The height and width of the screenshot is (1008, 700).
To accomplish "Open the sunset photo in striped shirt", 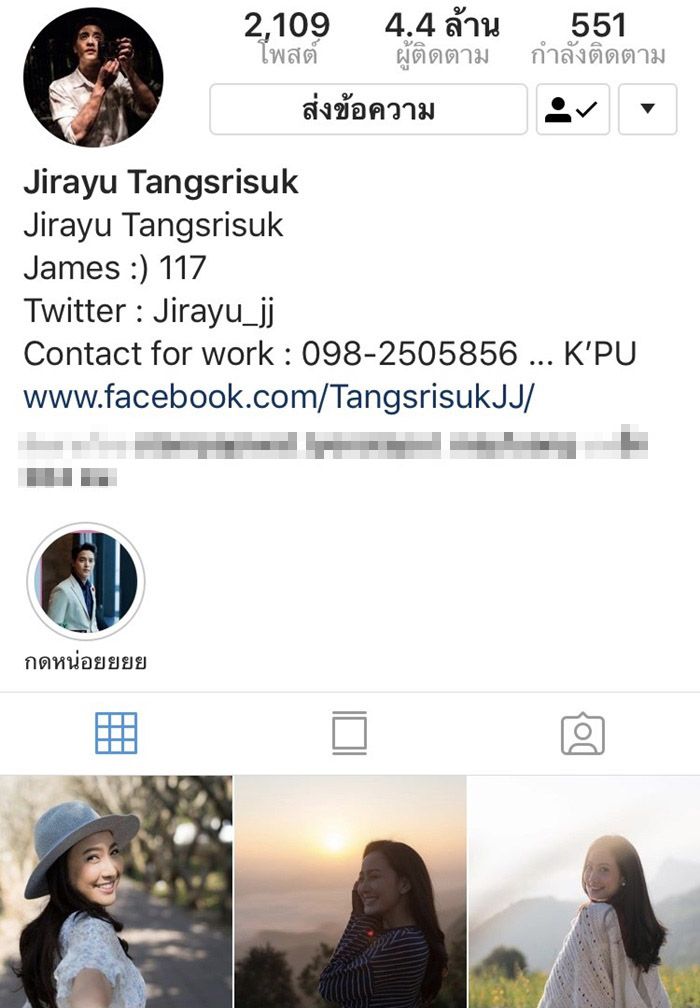I will point(350,892).
